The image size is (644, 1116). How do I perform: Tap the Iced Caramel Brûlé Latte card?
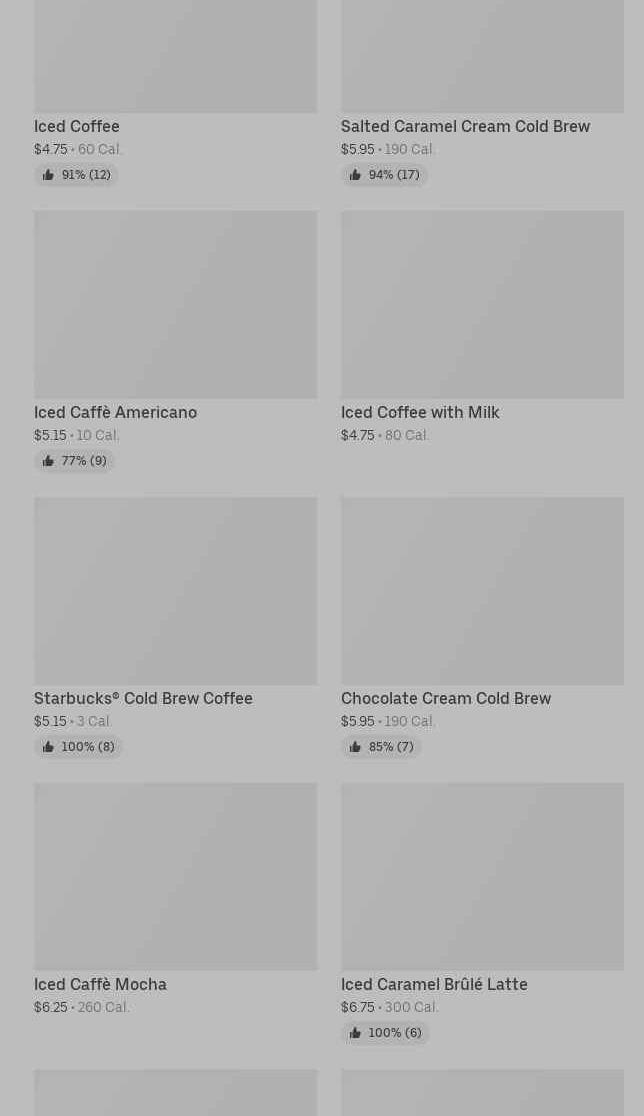[x=482, y=913]
